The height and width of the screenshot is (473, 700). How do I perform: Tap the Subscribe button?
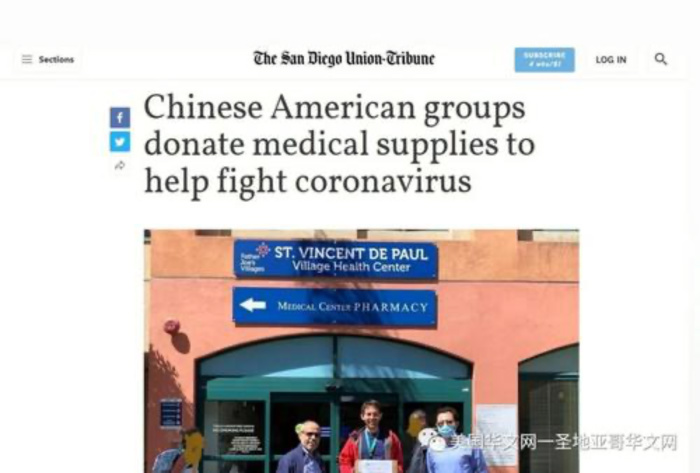(544, 60)
